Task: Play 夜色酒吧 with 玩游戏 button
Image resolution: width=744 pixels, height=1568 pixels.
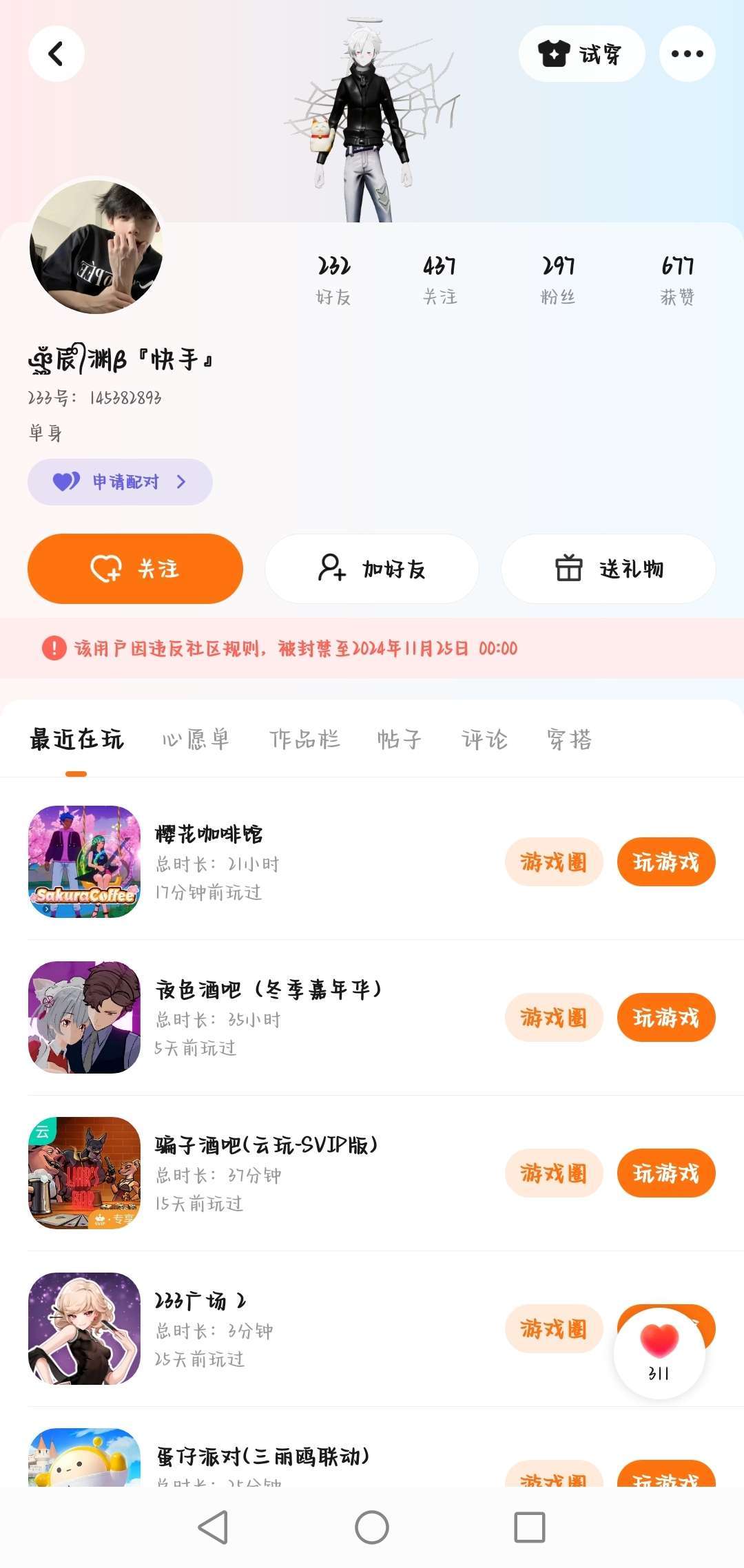Action: pyautogui.click(x=665, y=1017)
